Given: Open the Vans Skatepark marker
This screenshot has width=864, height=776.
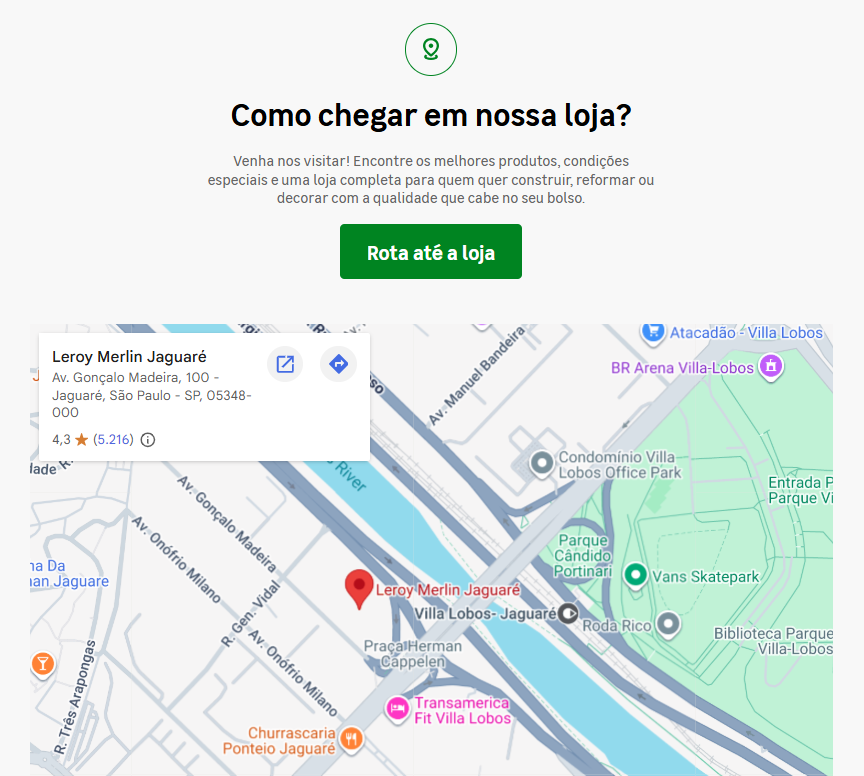Looking at the screenshot, I should click(635, 576).
